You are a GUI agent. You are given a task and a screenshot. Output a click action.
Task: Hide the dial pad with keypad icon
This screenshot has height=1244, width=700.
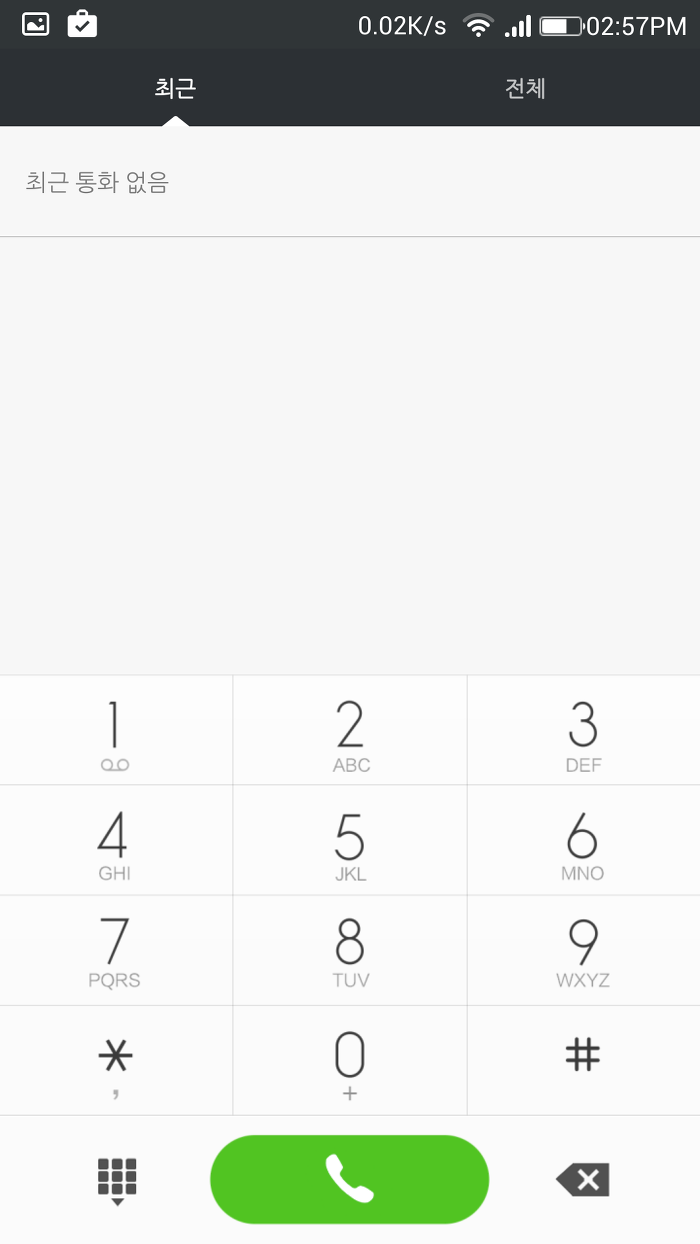tap(117, 1181)
